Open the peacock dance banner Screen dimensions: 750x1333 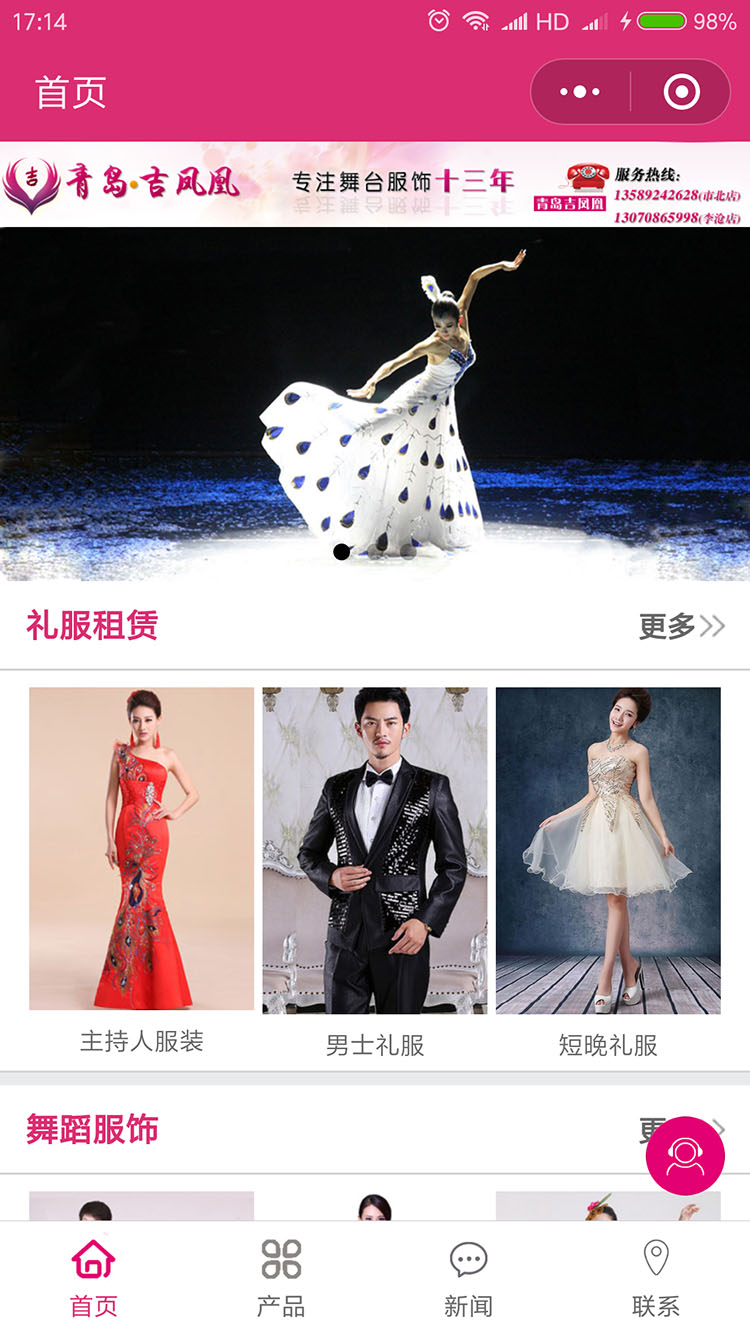[375, 403]
